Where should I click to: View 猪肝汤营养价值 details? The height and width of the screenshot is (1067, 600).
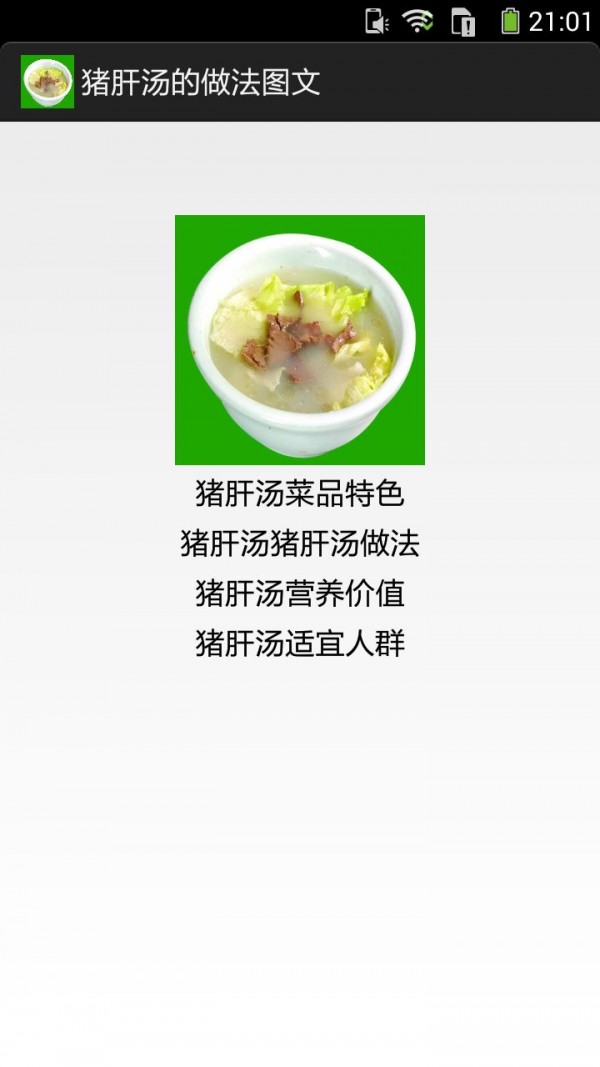(299, 594)
